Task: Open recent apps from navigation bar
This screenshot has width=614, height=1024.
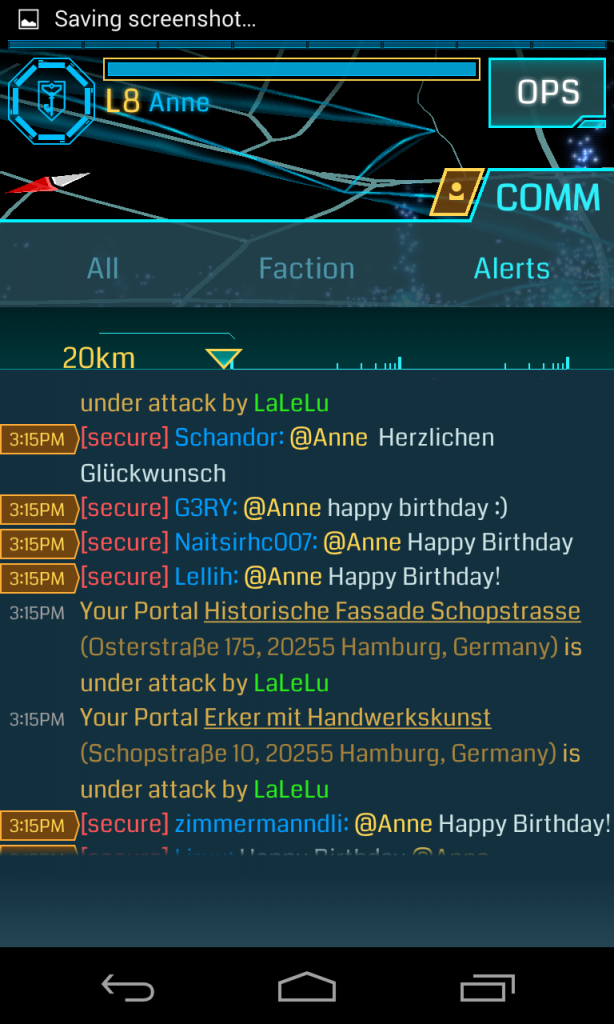Action: tap(487, 988)
